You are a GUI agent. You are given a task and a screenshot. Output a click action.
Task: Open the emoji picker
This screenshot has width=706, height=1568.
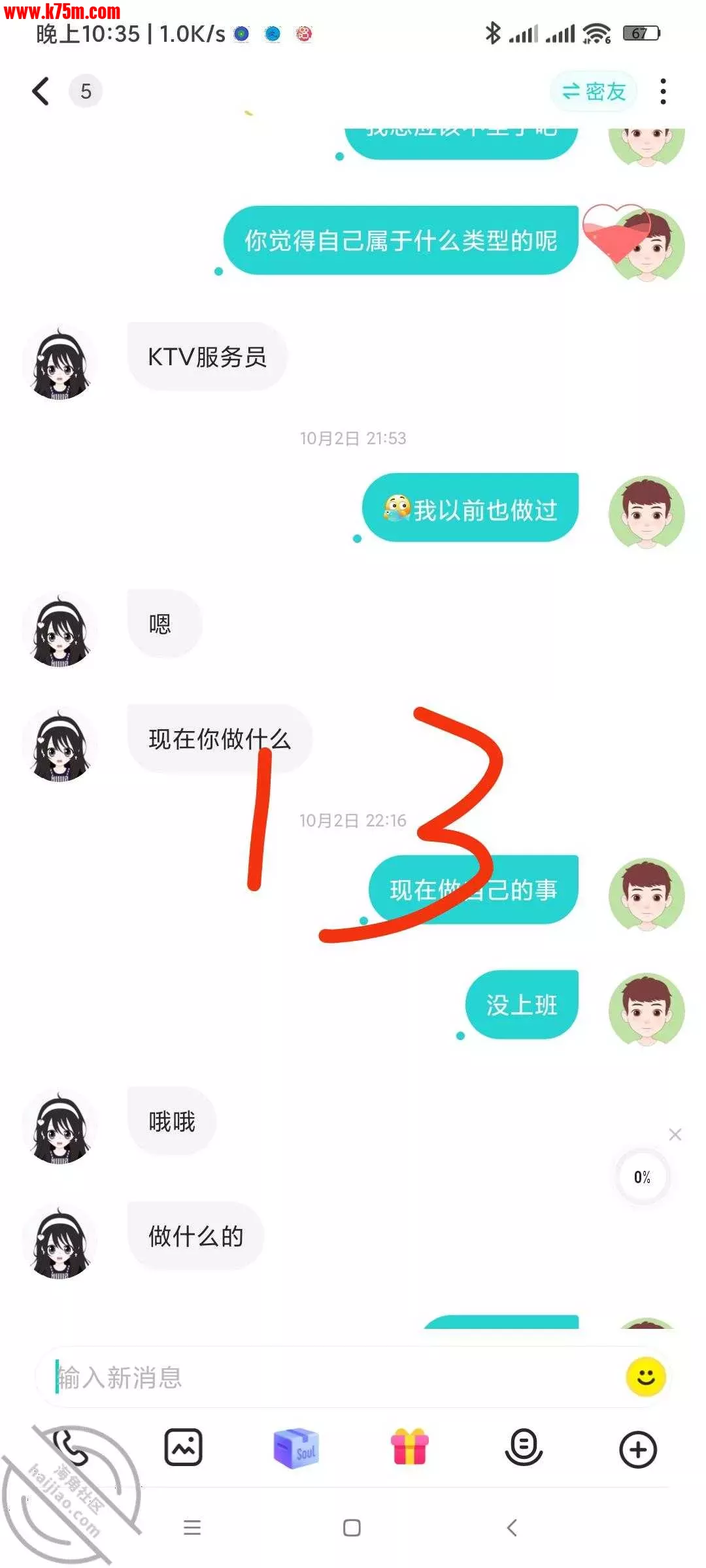click(646, 1377)
